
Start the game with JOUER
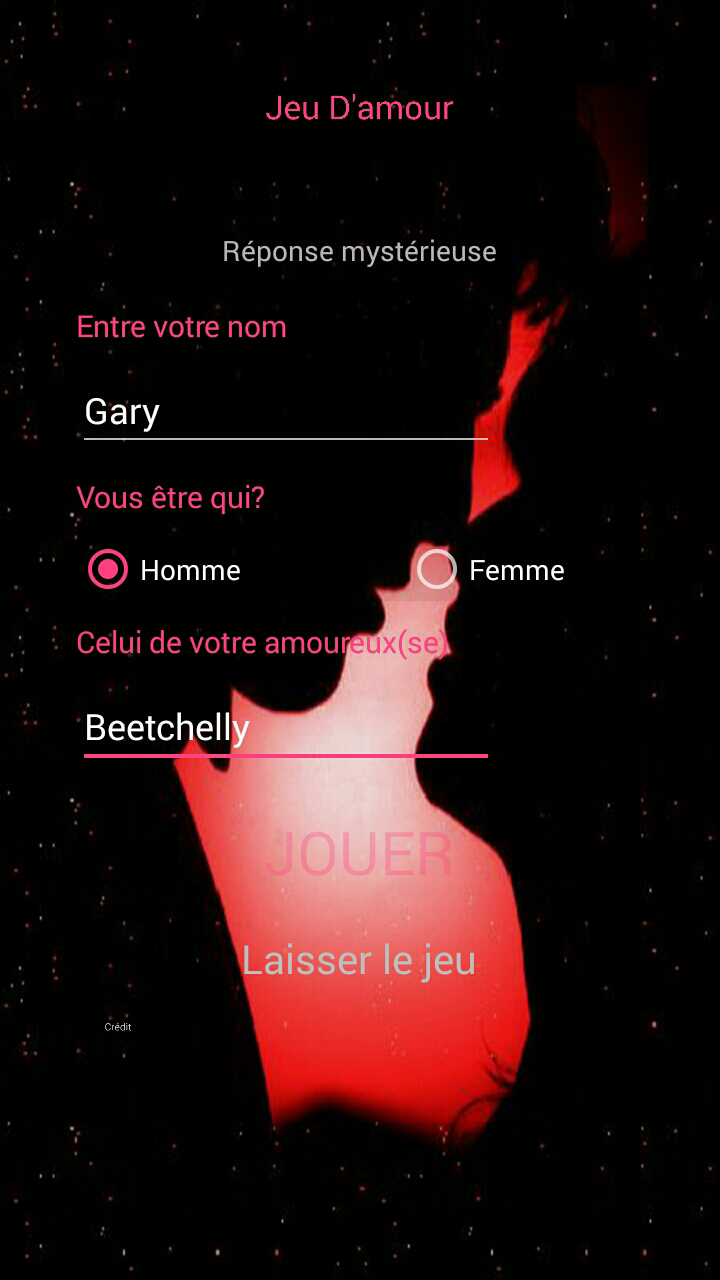[359, 855]
